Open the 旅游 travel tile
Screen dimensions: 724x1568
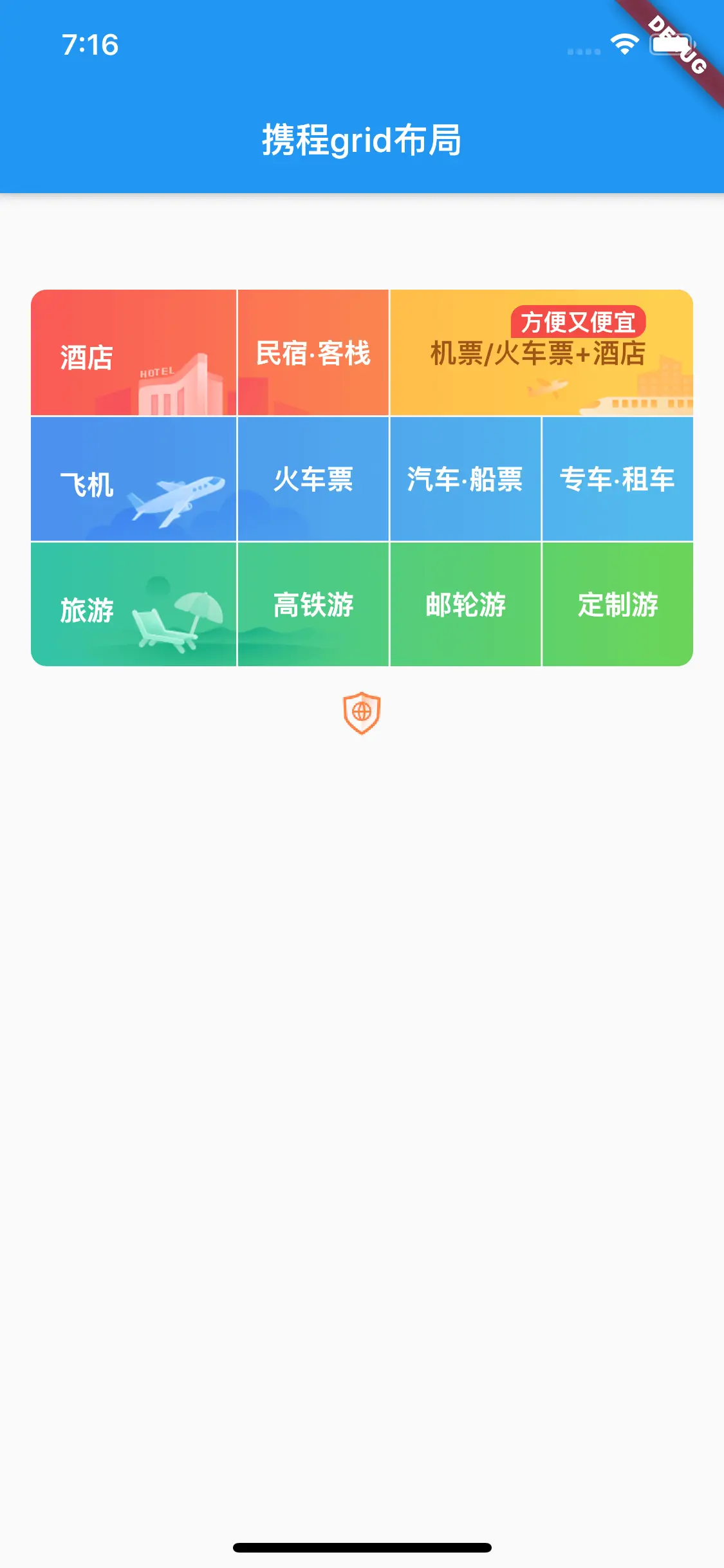point(133,605)
